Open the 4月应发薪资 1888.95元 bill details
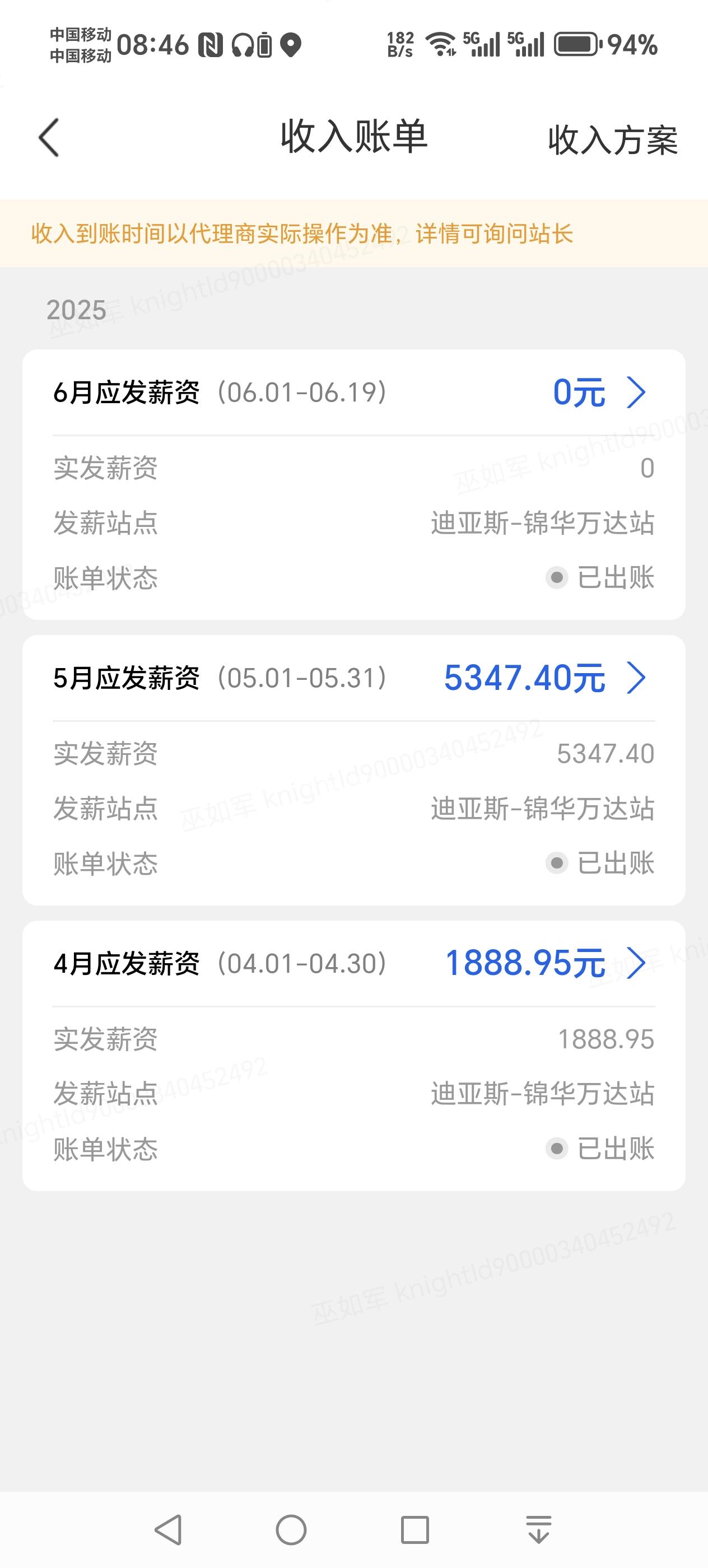The height and width of the screenshot is (1568, 708). tap(636, 963)
